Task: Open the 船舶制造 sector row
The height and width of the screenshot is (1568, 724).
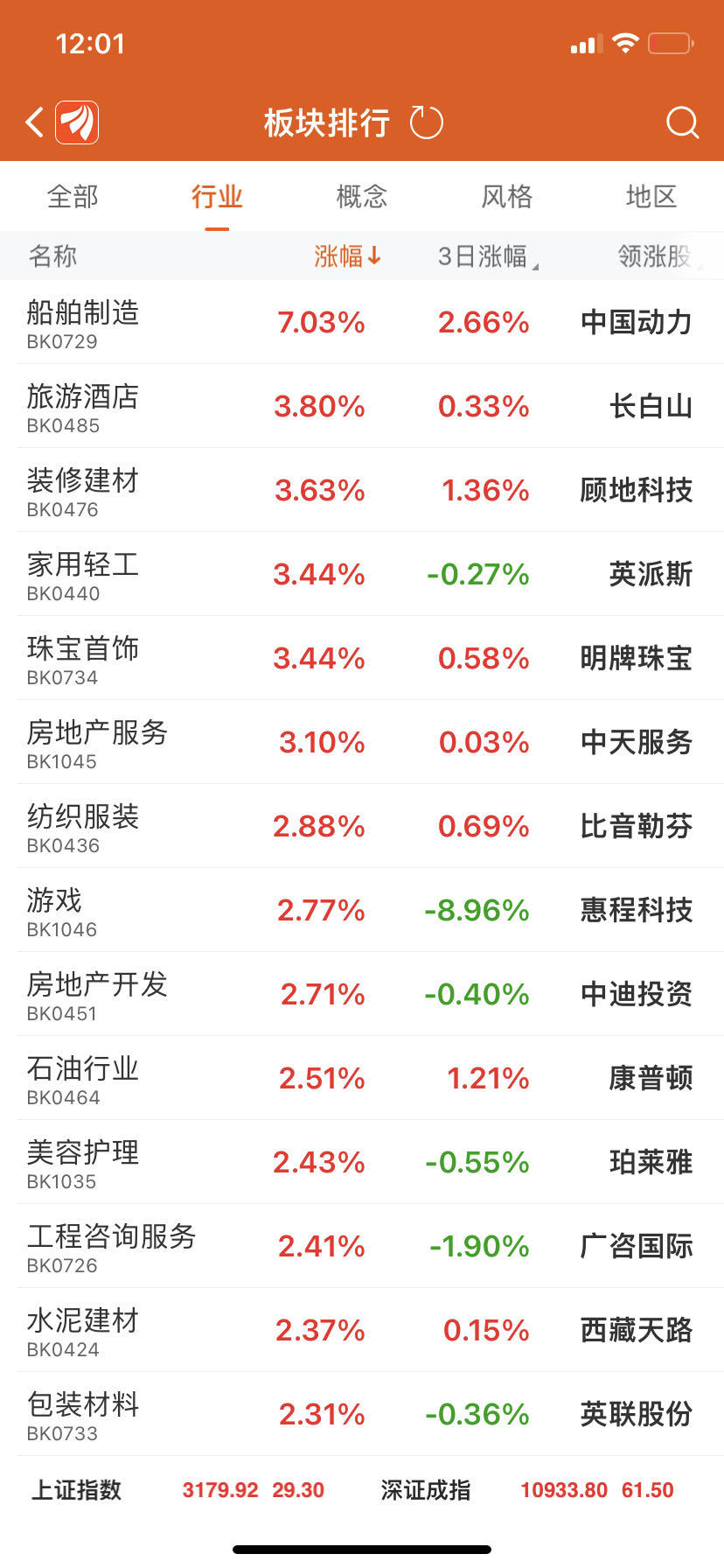Action: (362, 322)
